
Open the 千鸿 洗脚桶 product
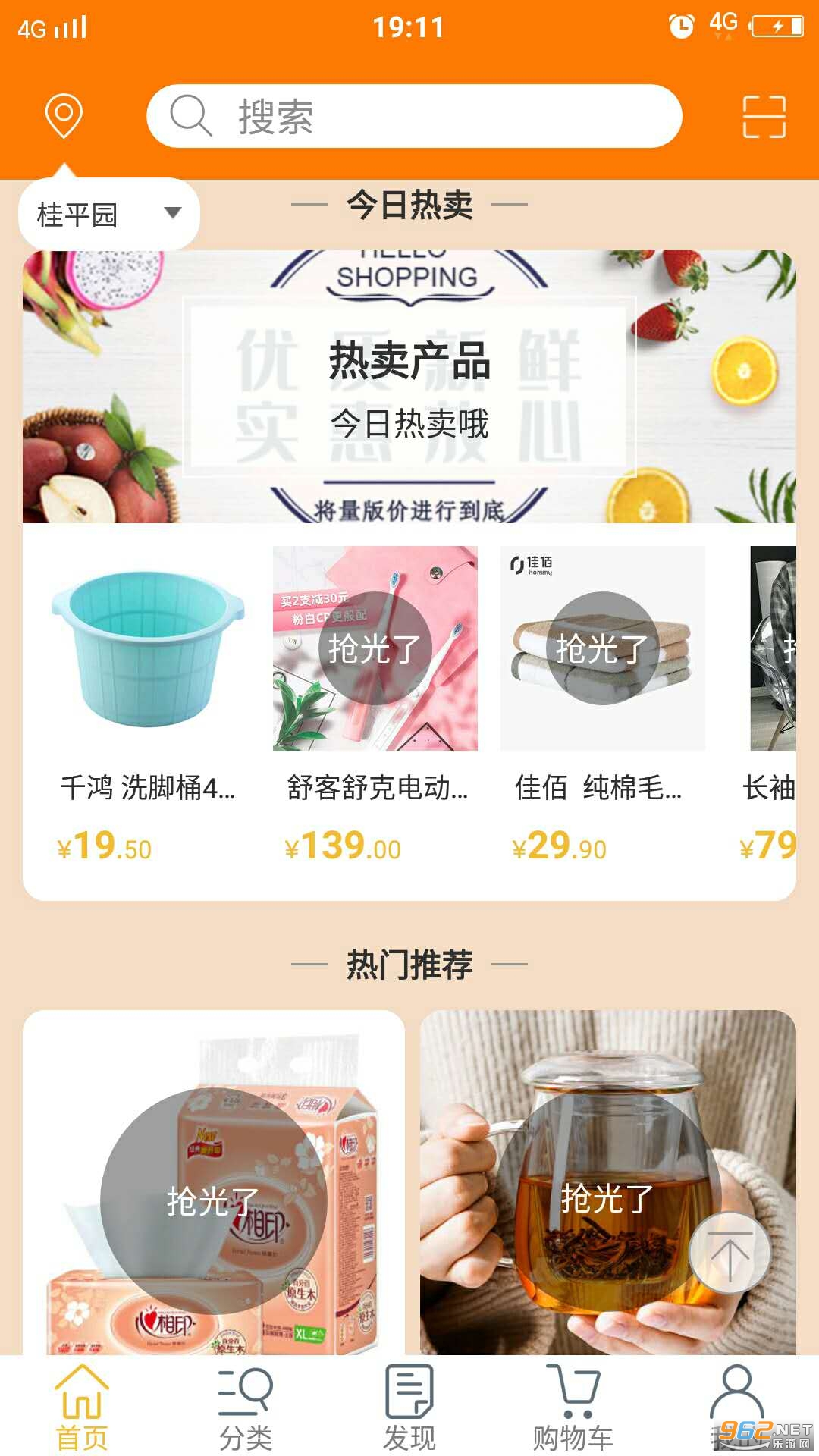pyautogui.click(x=148, y=705)
